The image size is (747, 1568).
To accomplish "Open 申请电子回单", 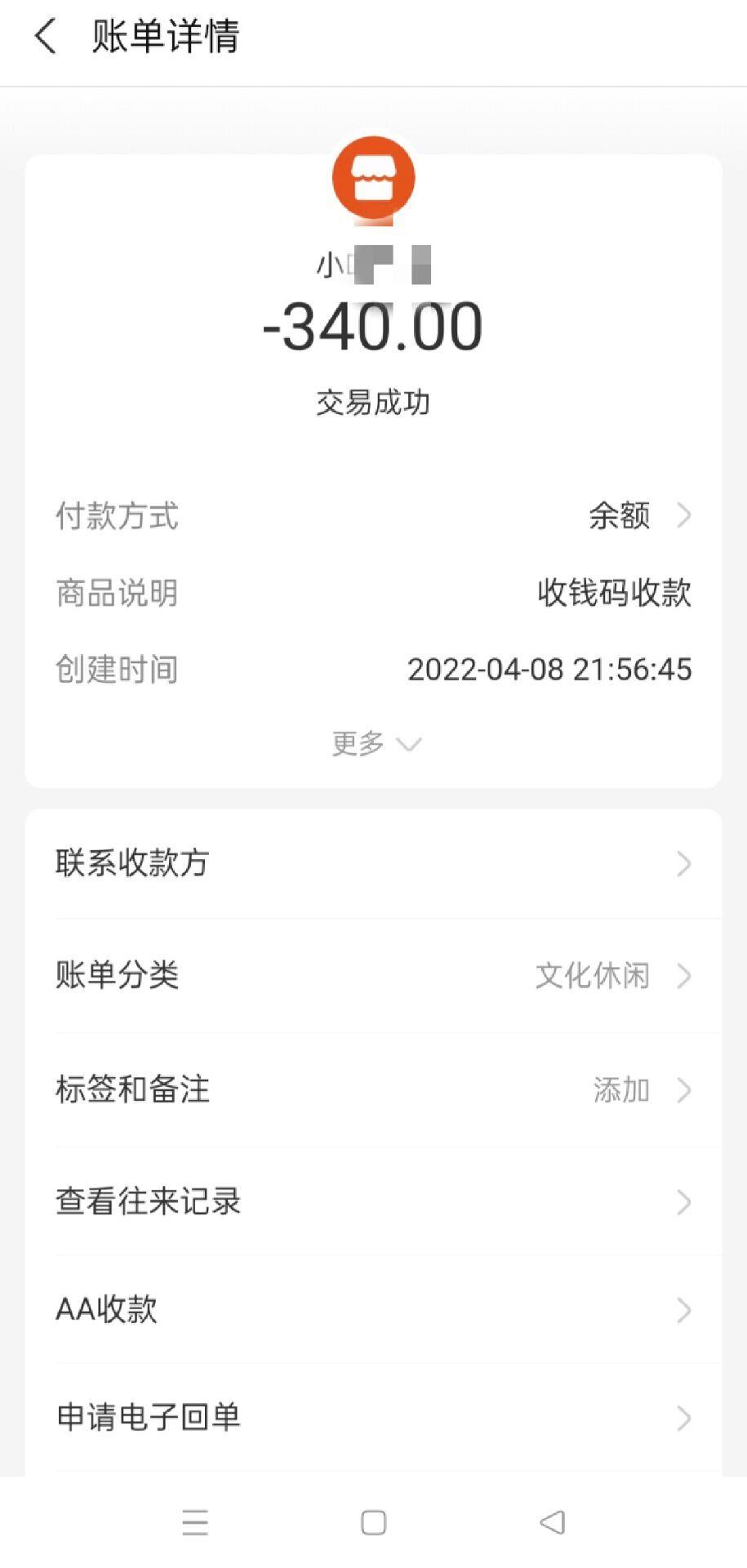I will 373,1417.
